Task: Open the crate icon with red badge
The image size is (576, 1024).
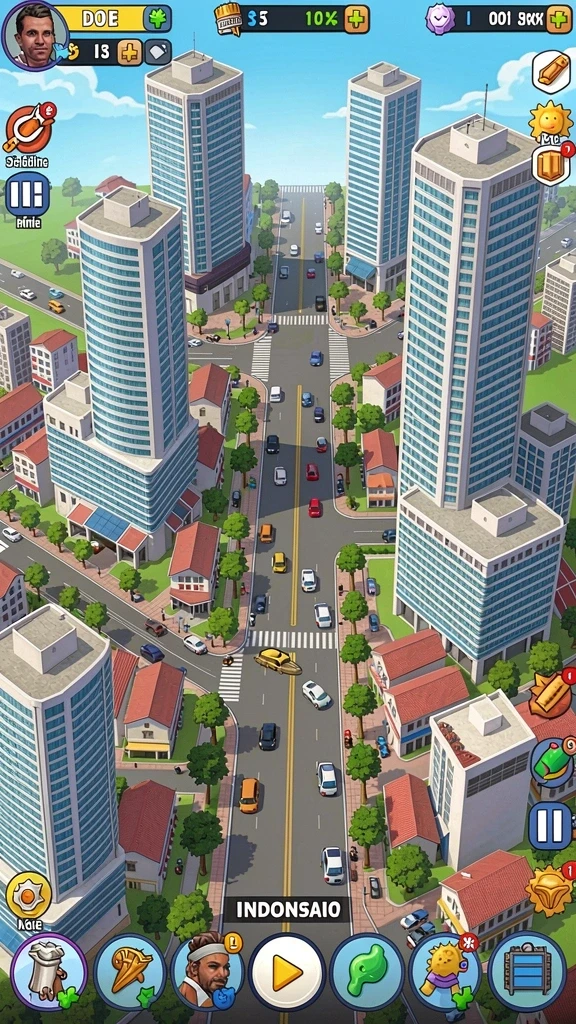Action: point(552,165)
